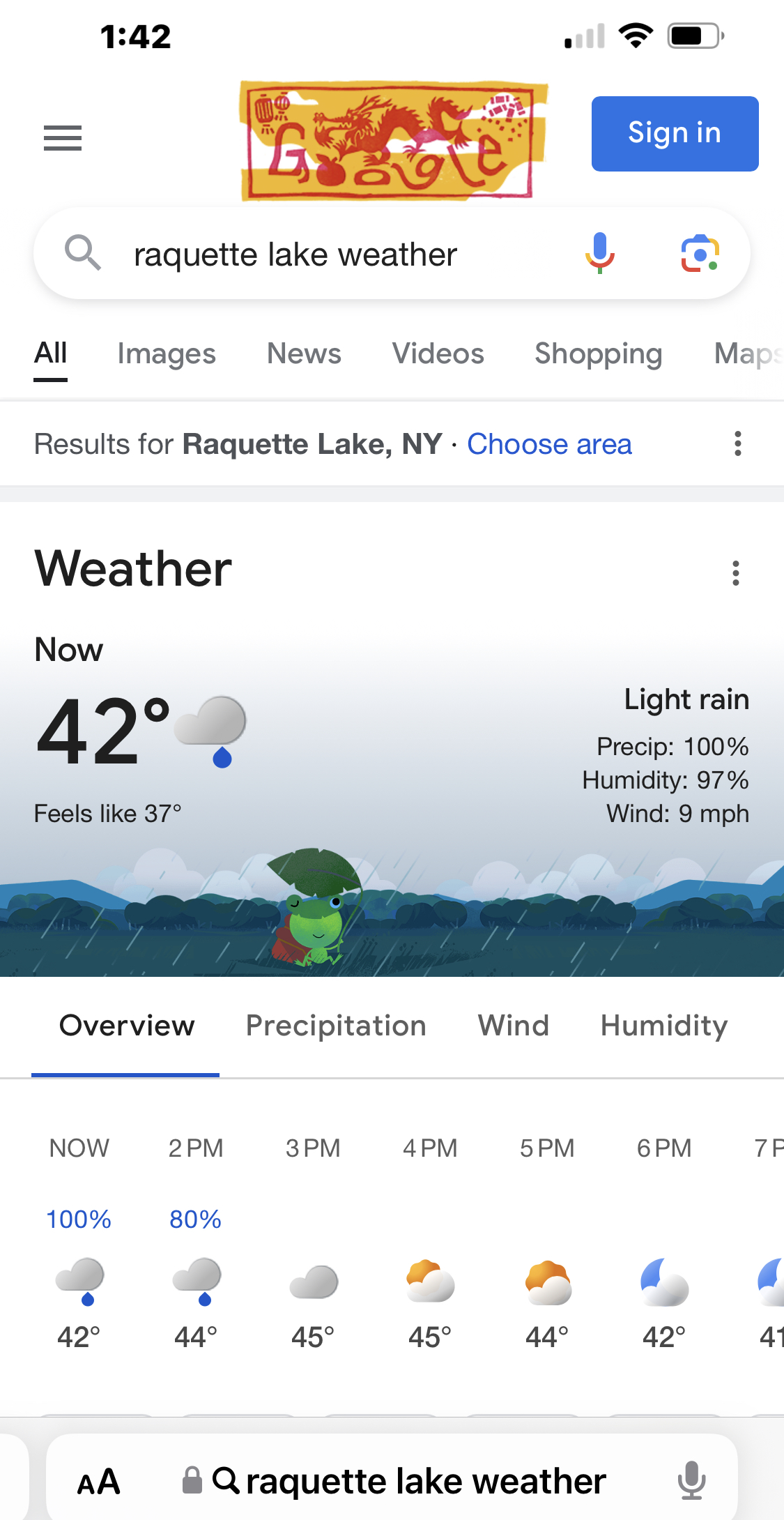Open the Weather card's three-dot menu
Viewport: 784px width, 1520px height.
[735, 573]
